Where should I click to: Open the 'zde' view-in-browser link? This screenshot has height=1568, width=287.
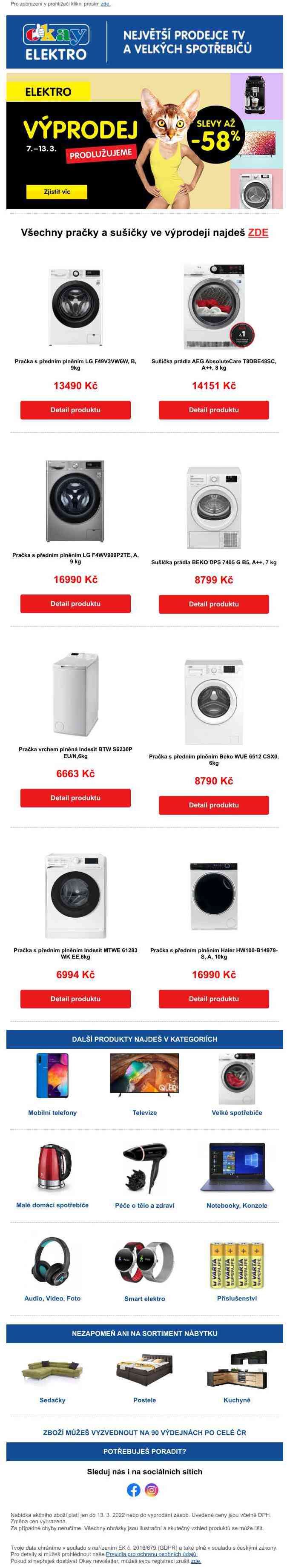(105, 4)
